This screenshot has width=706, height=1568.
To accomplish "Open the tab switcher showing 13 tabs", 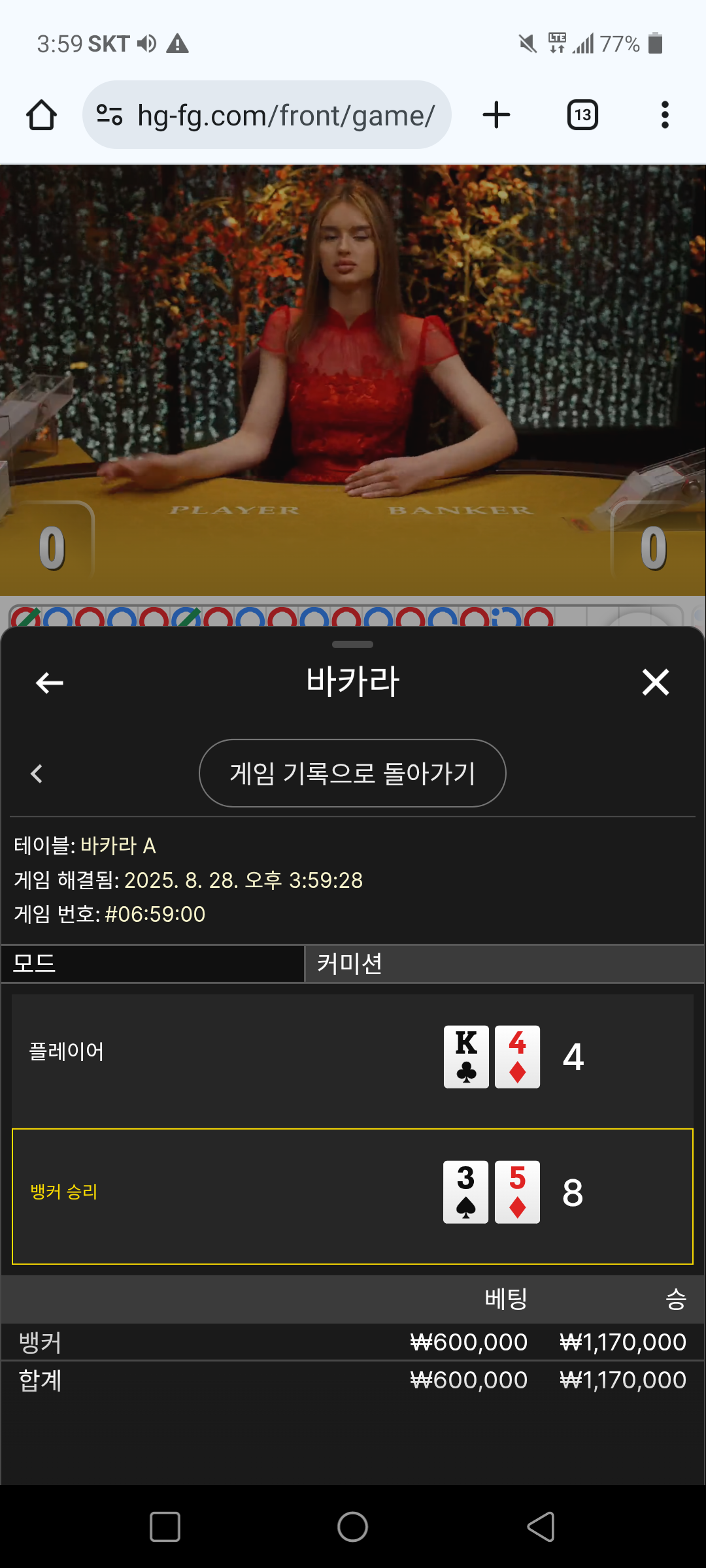I will 582,115.
